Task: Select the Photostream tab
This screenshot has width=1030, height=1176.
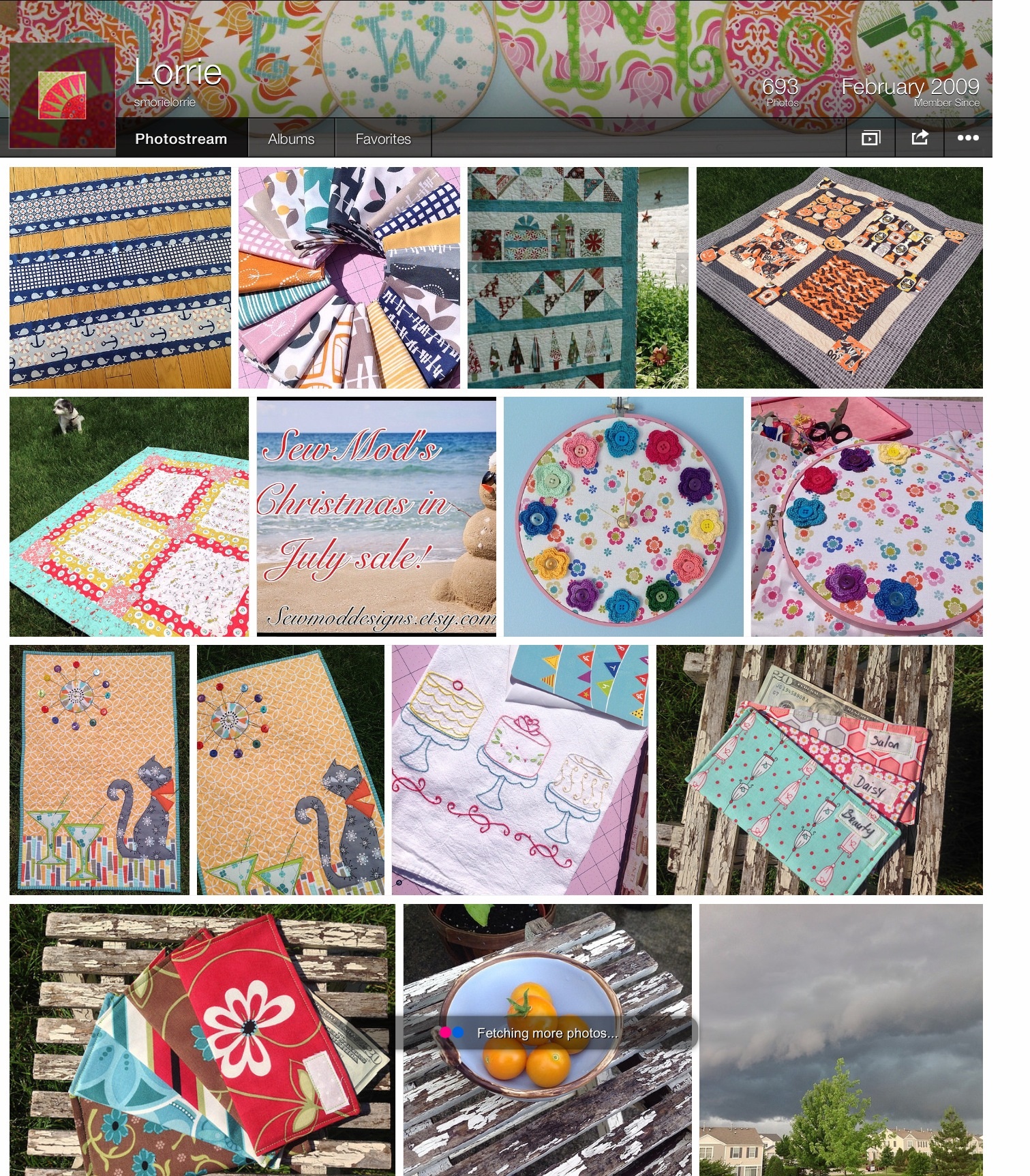Action: click(x=181, y=138)
